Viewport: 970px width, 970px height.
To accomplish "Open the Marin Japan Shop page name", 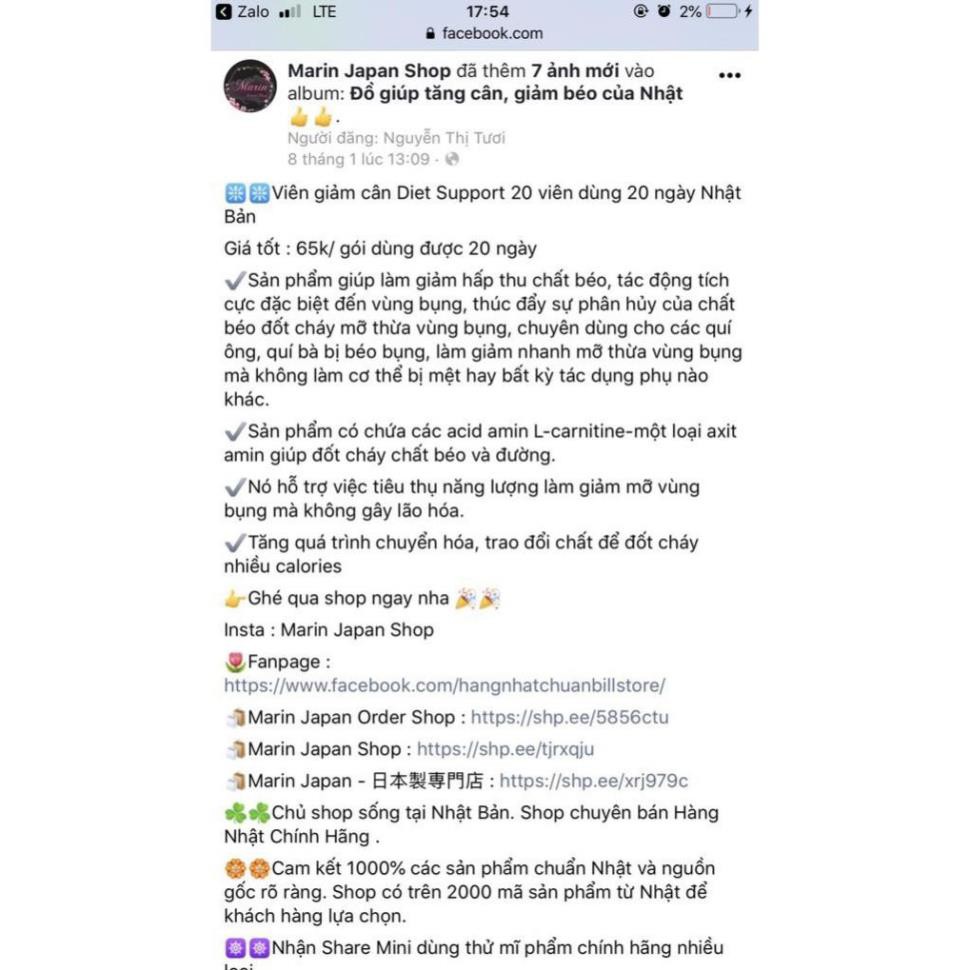I will pos(369,71).
